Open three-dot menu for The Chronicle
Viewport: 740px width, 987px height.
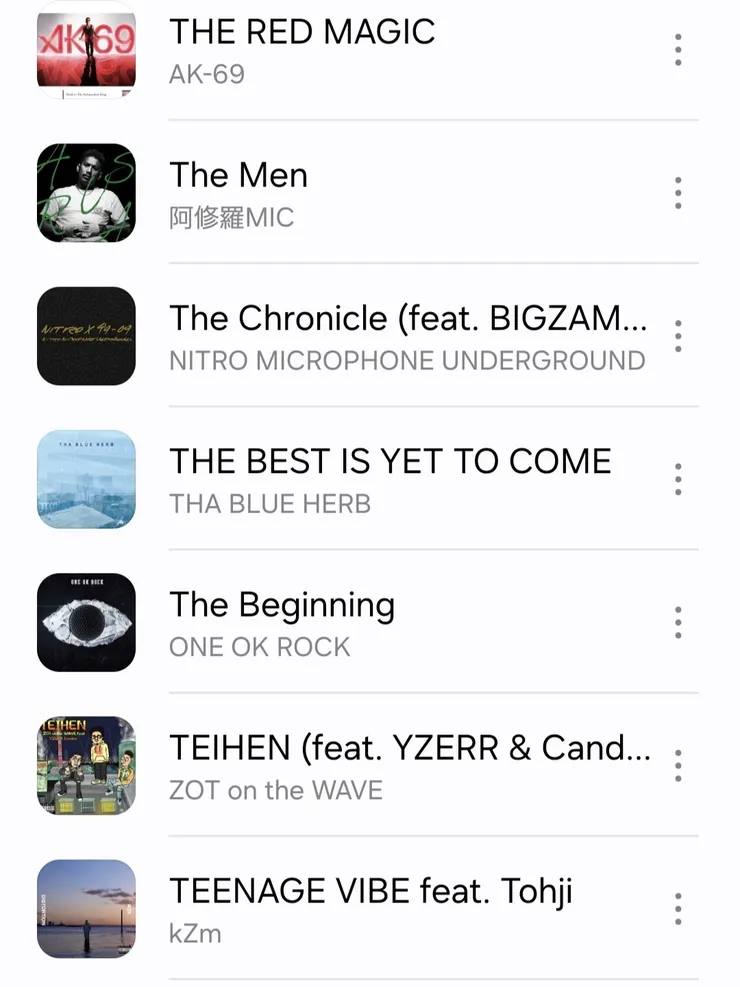pos(678,336)
